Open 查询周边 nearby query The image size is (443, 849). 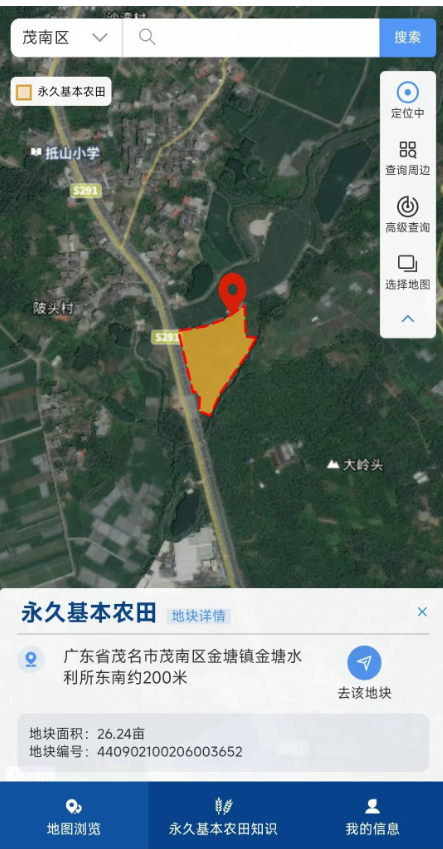click(408, 158)
